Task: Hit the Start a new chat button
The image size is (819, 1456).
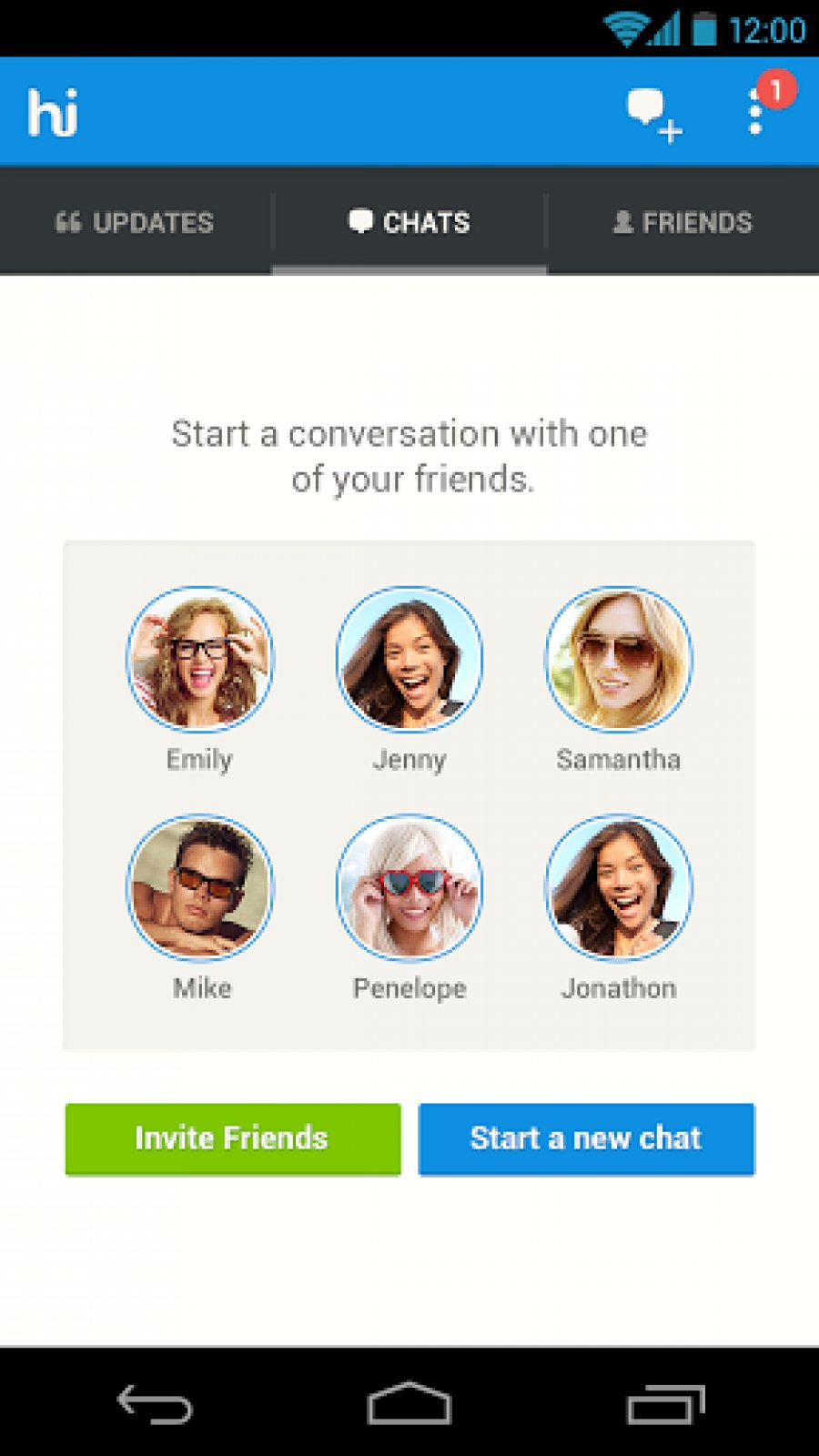Action: click(586, 1138)
